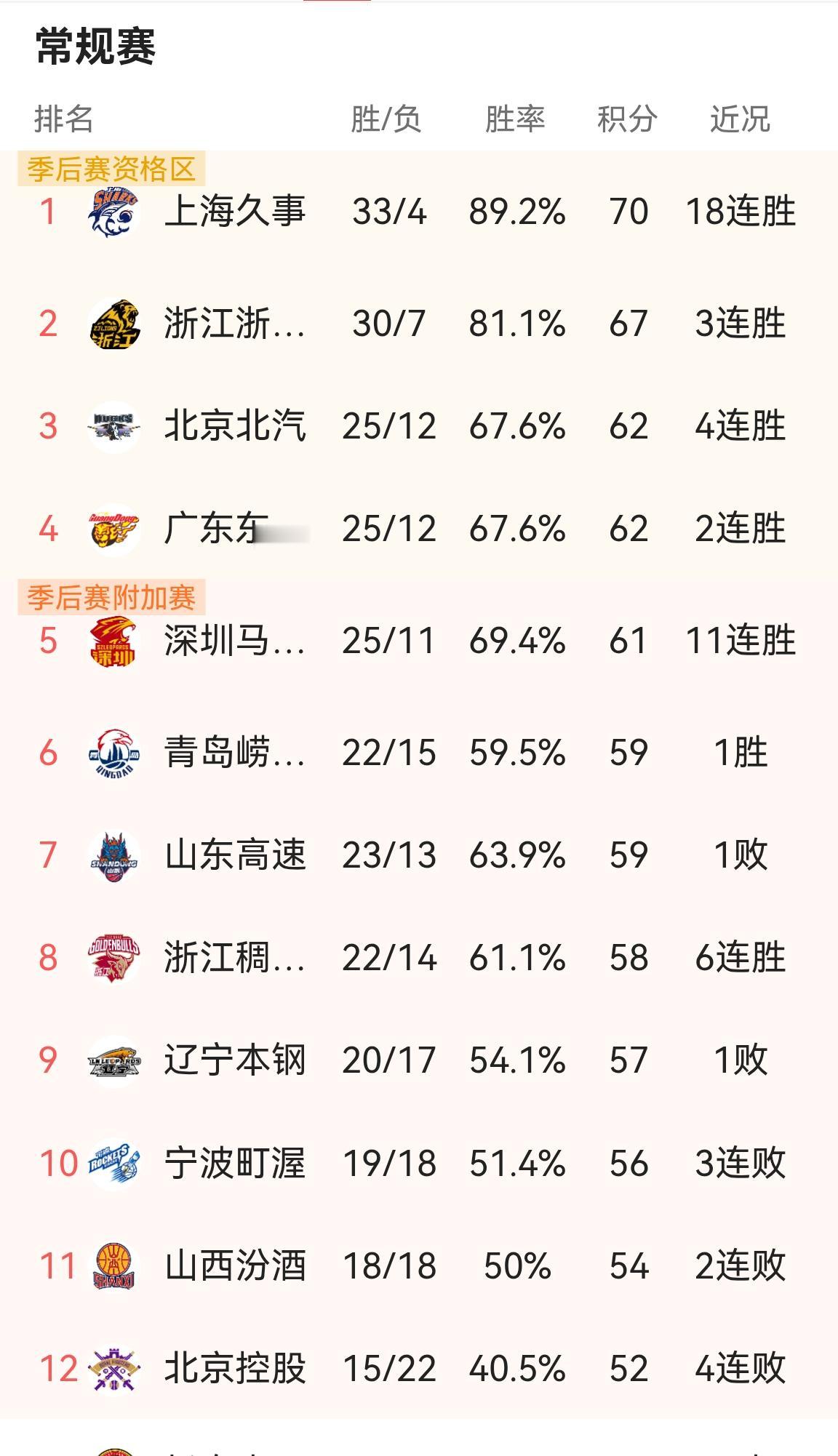Click the 上海久事 team name link
This screenshot has width=838, height=1456.
point(233,212)
